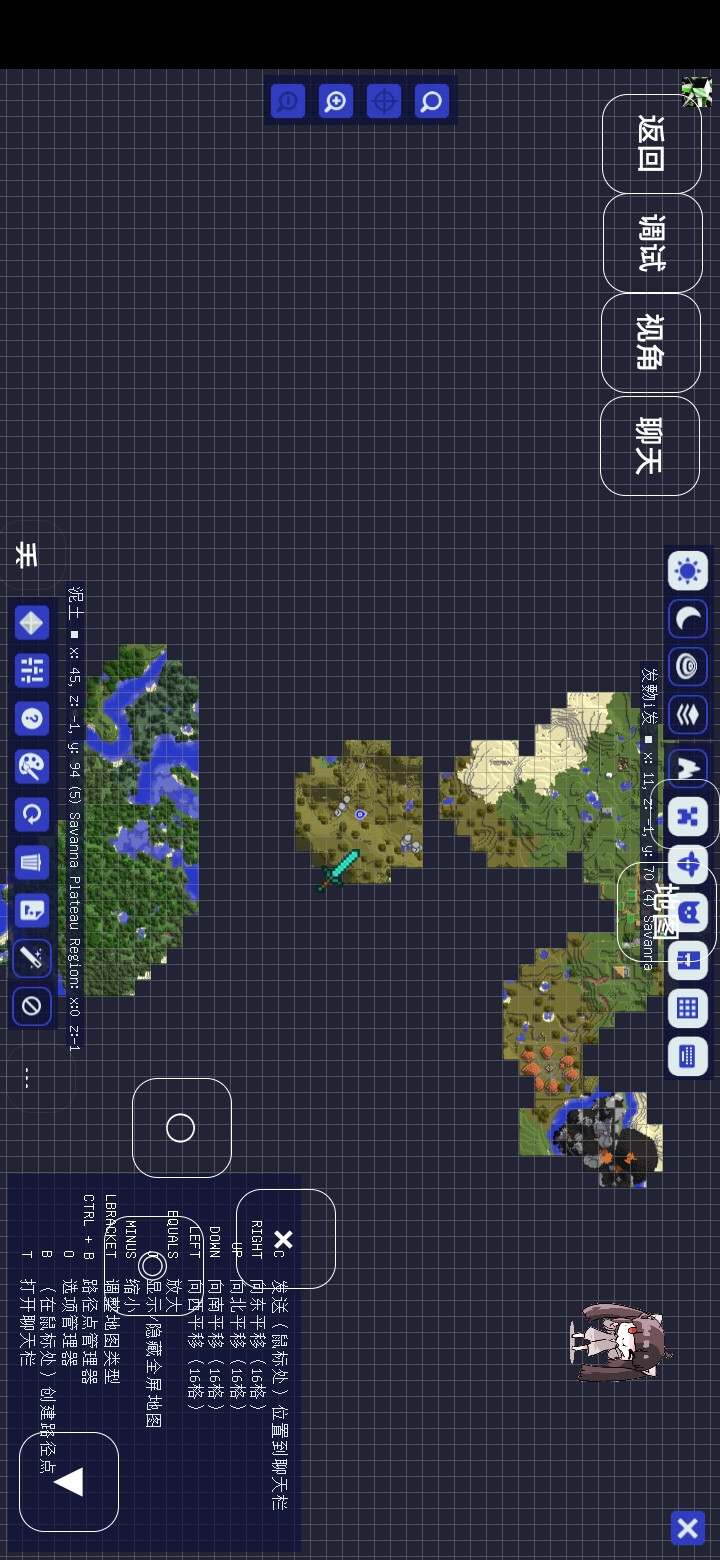Image resolution: width=720 pixels, height=1560 pixels.
Task: Toggle the chunk grid icon
Action: [688, 1008]
